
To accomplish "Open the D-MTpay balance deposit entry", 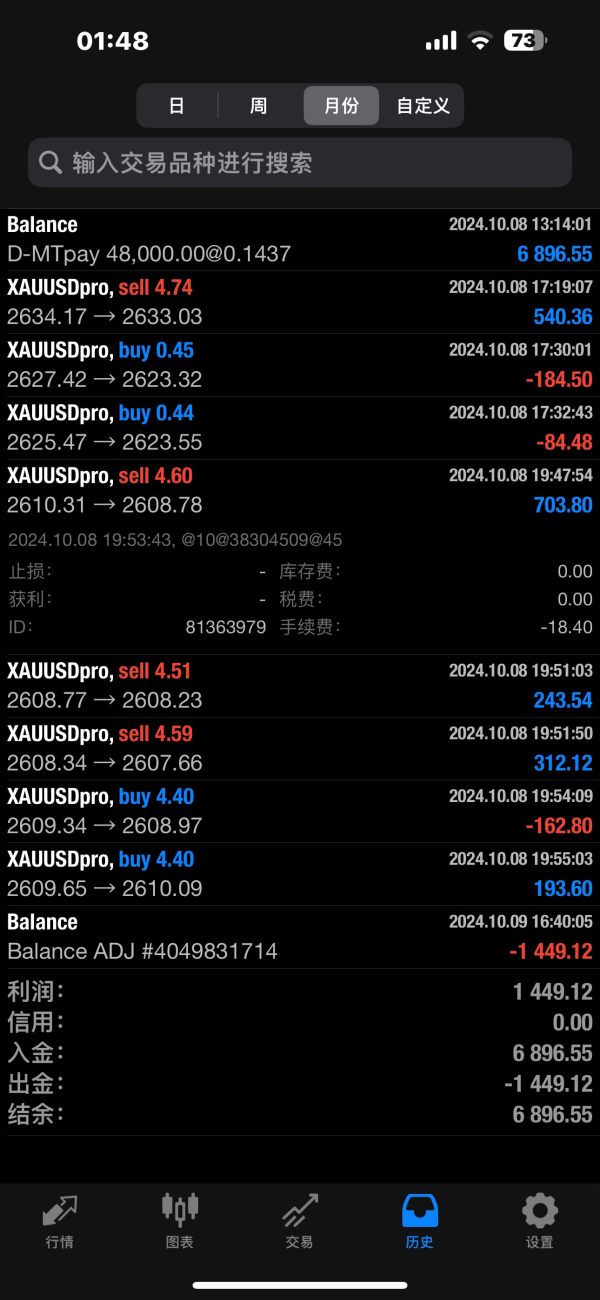I will [x=300, y=240].
